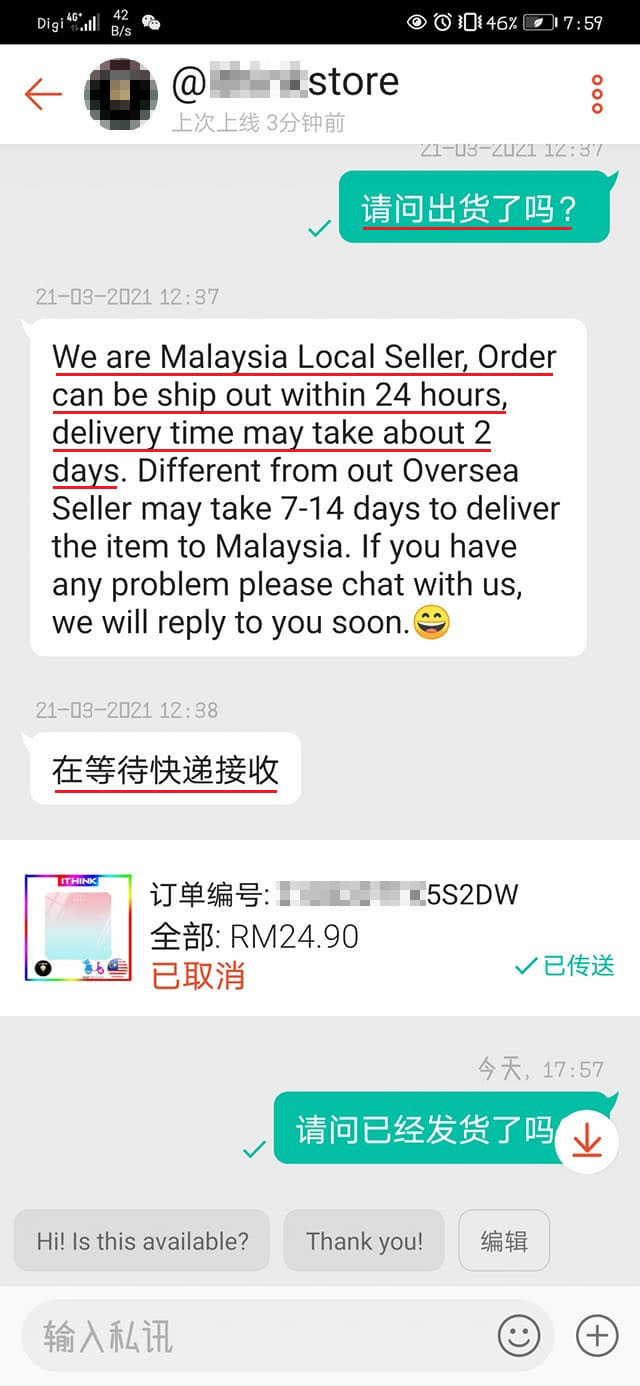Send the "Thank you!" quick reply
Viewport: 640px width, 1386px height.
[x=364, y=1241]
